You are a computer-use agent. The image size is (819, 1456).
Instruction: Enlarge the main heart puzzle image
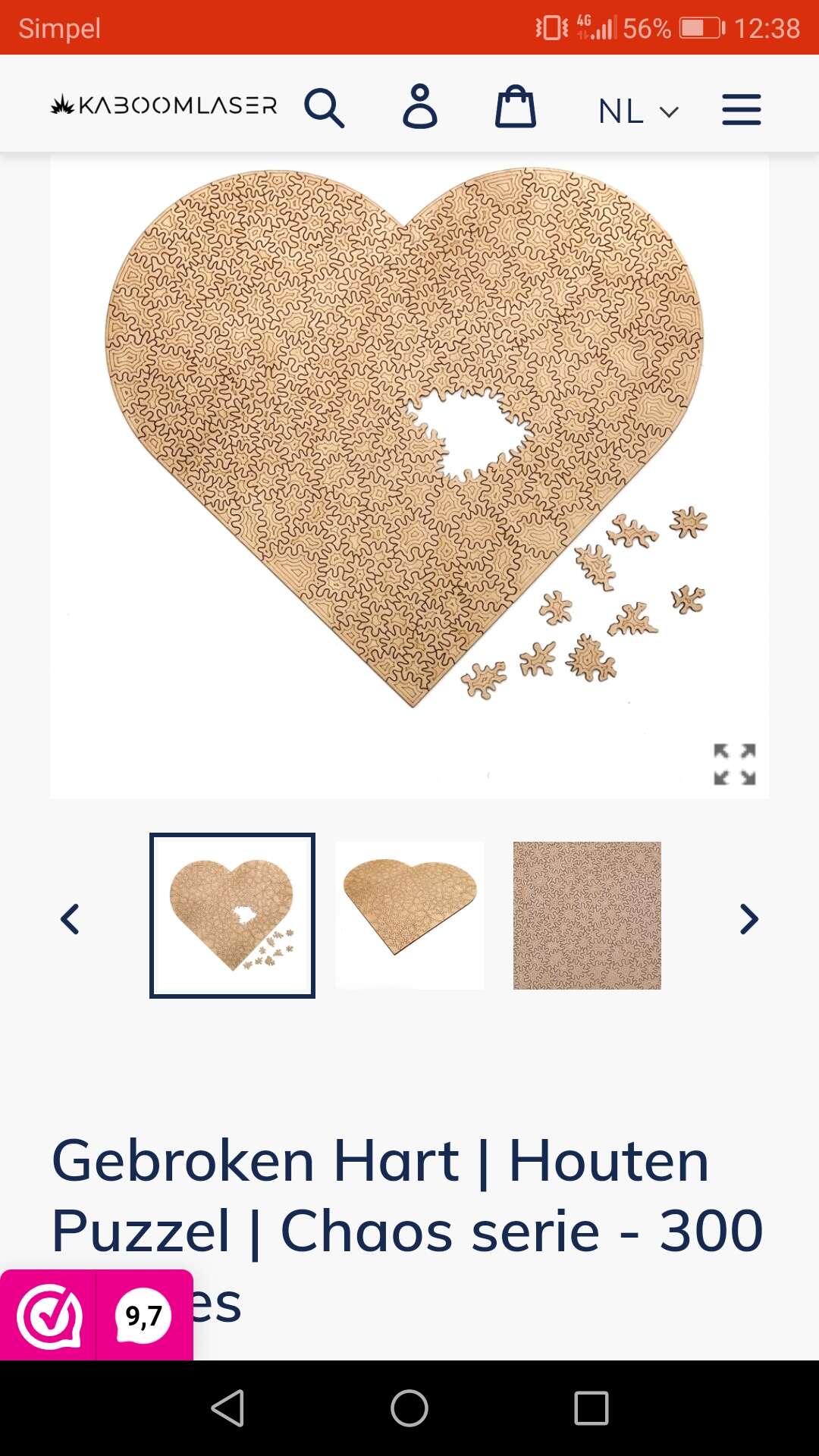coord(734,764)
